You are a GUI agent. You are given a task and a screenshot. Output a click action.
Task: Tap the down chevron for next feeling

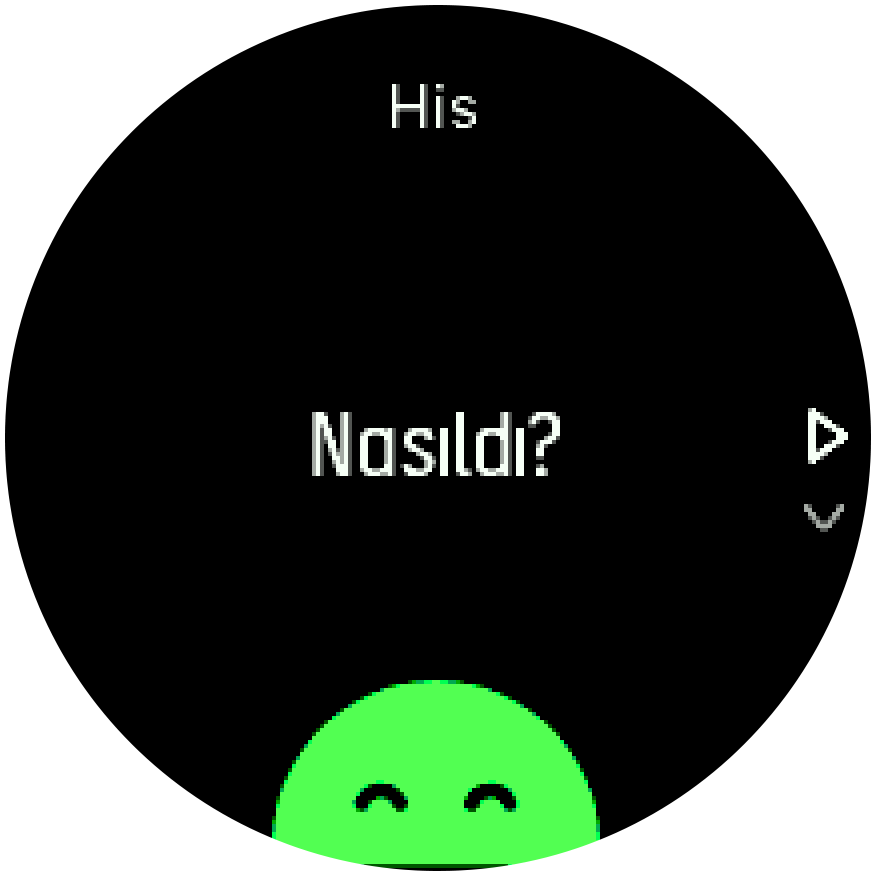coord(824,516)
